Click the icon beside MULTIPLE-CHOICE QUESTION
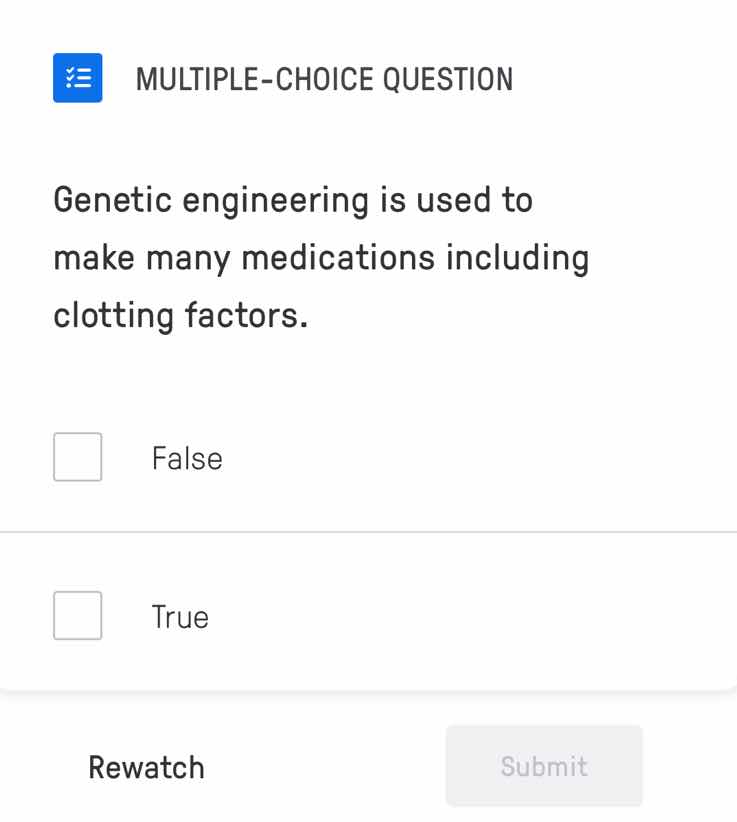The width and height of the screenshot is (737, 822). [x=77, y=78]
